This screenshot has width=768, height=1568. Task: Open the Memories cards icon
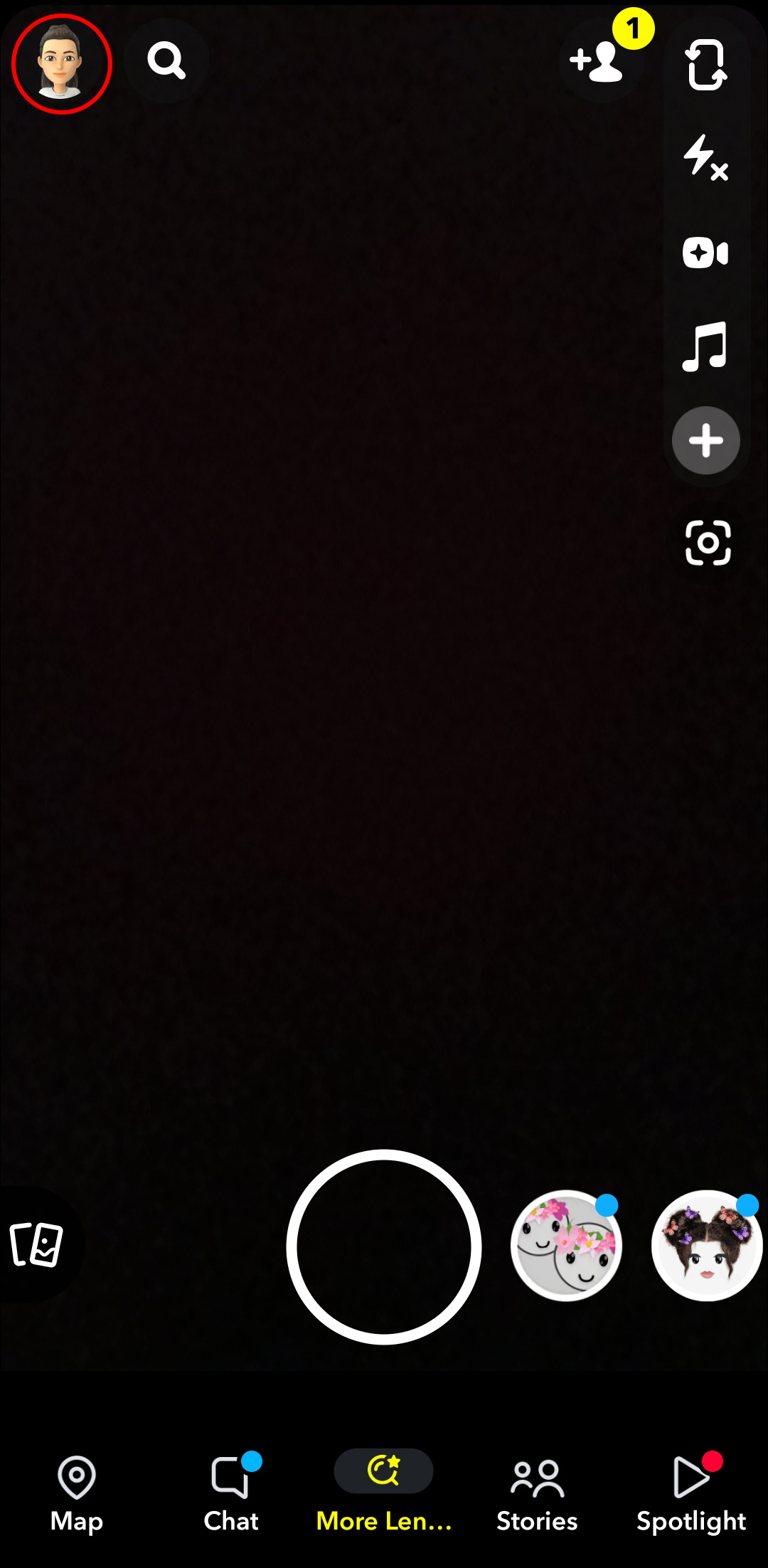point(37,1244)
